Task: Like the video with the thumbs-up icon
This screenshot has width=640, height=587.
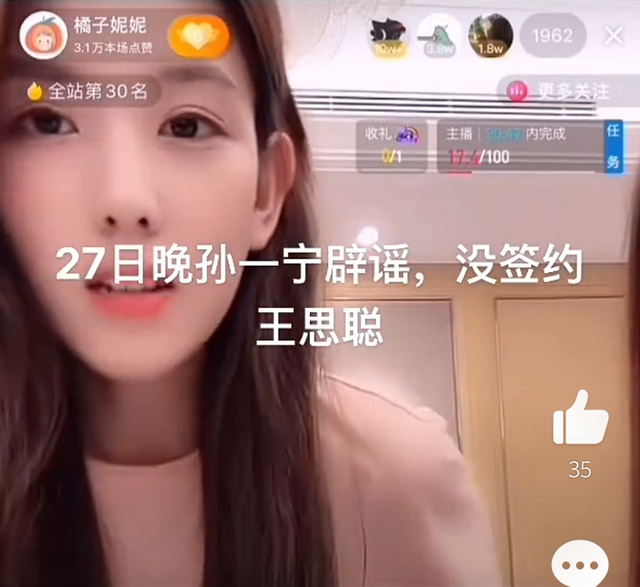Action: [580, 418]
